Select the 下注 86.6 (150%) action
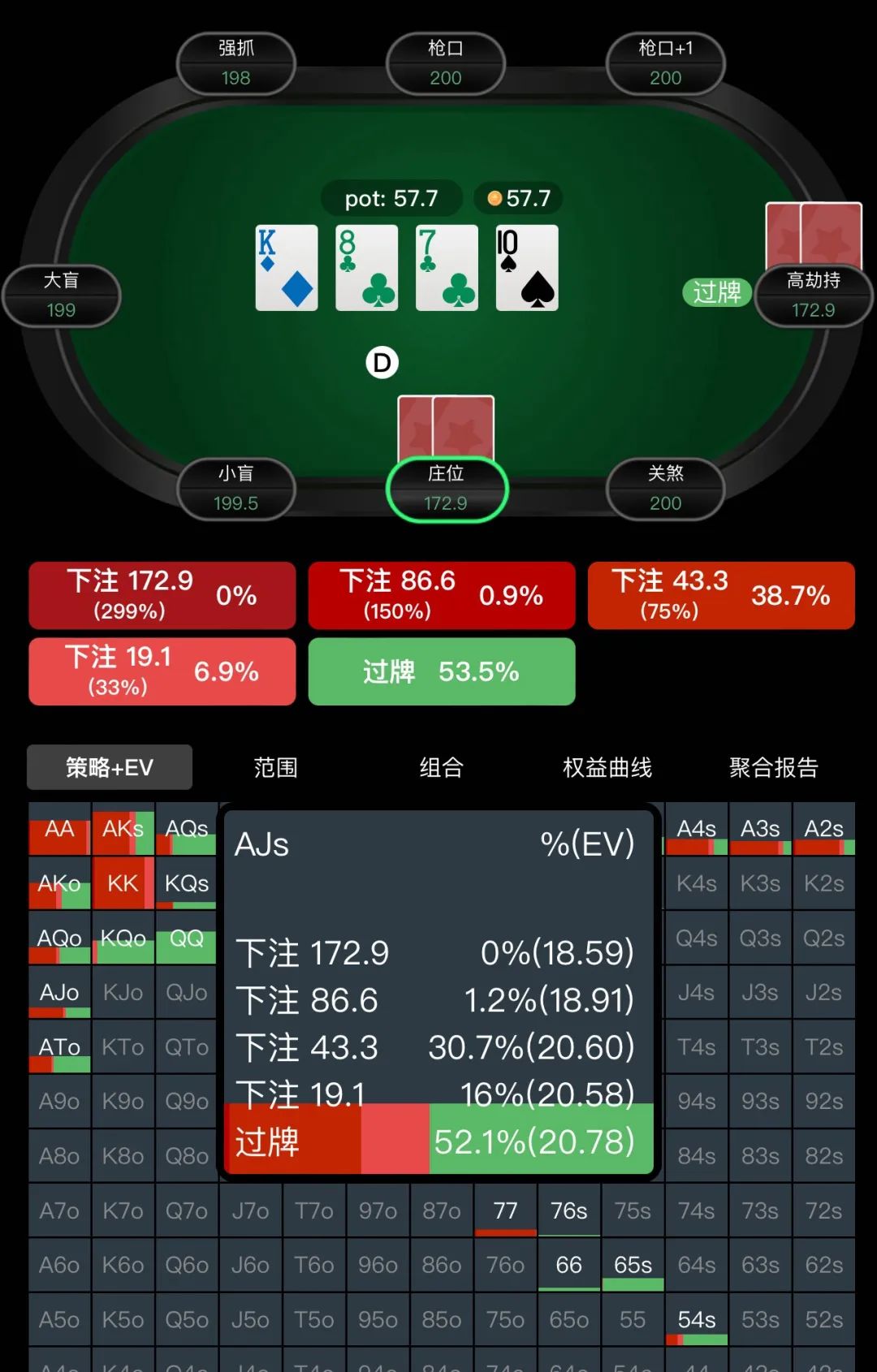This screenshot has width=877, height=1372. coord(441,595)
